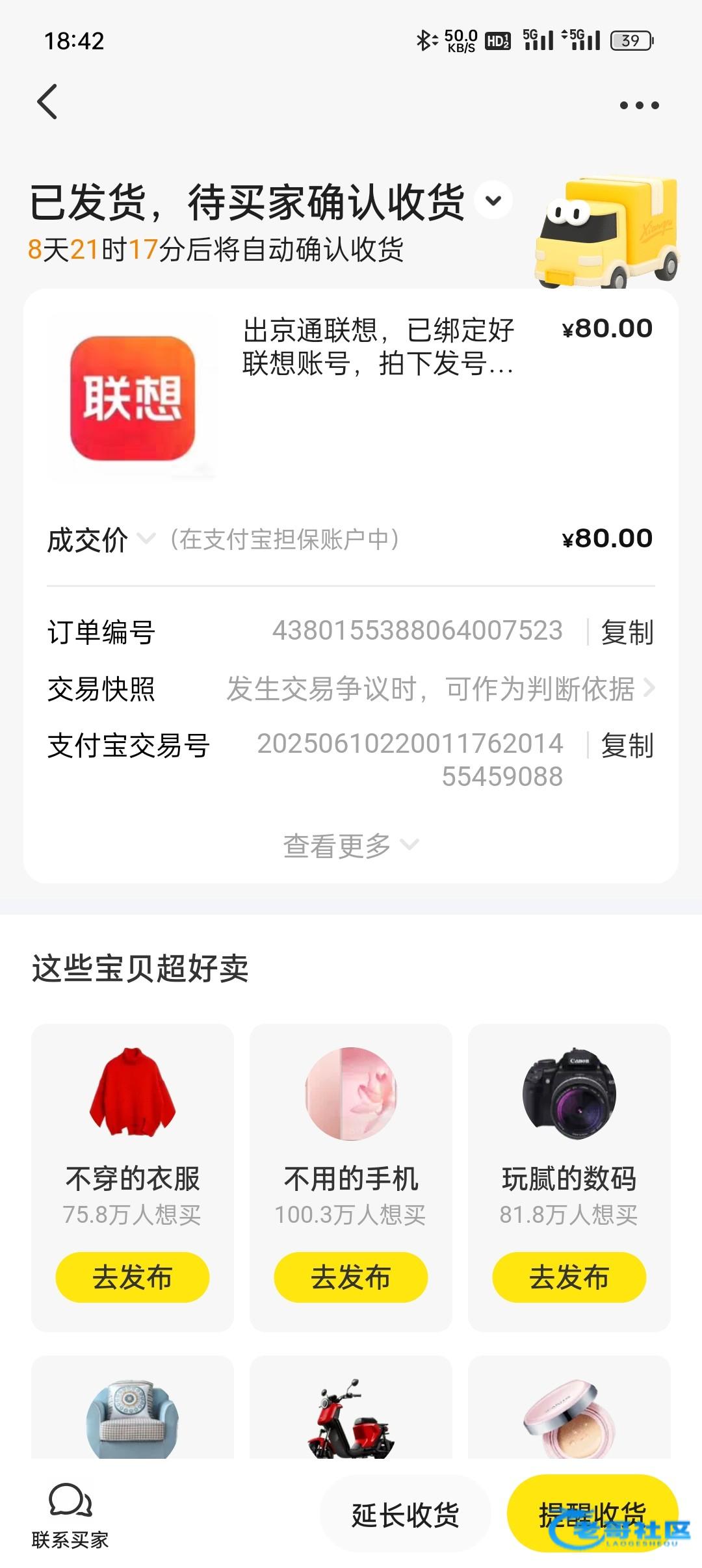Open the three-dot overflow menu
This screenshot has width=702, height=1568.
[639, 105]
